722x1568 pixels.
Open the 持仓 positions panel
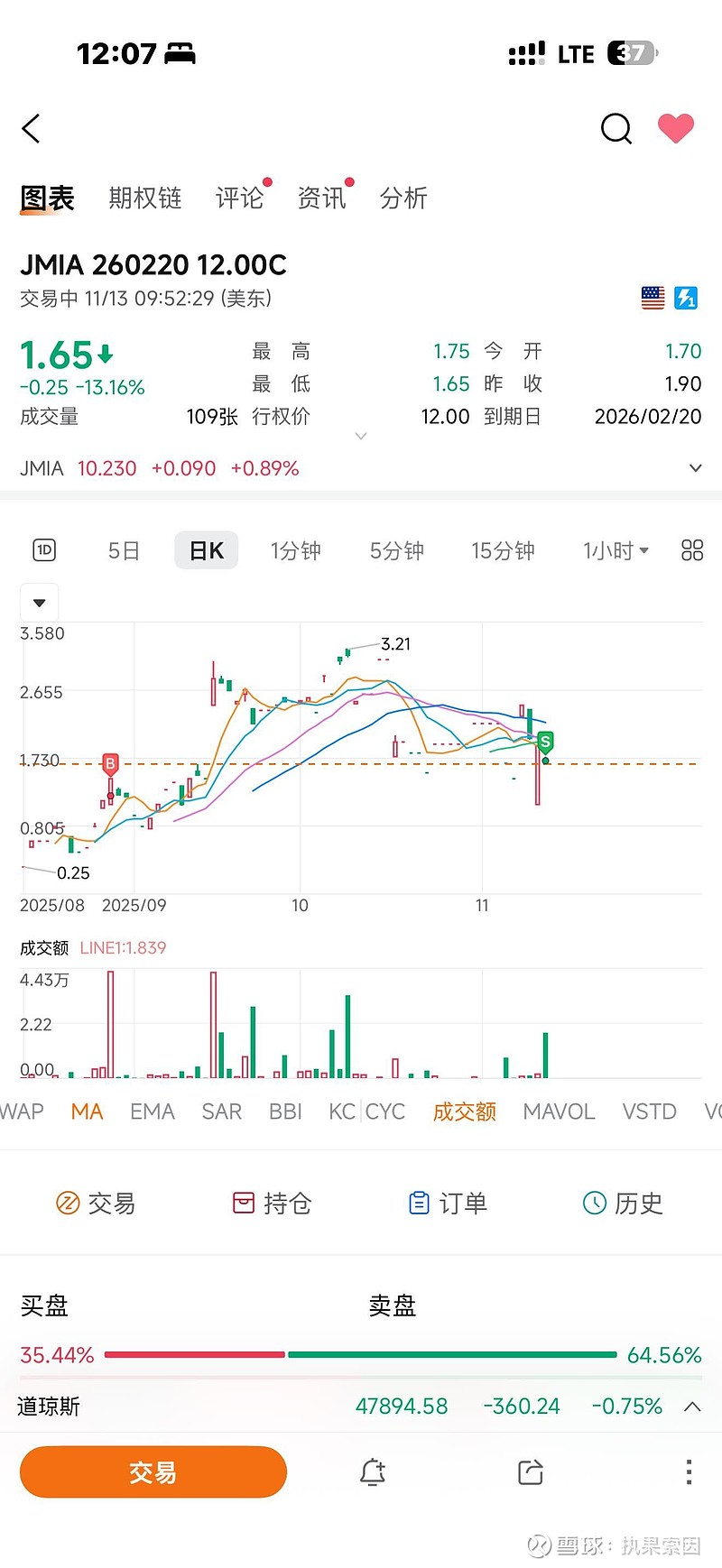click(271, 1204)
